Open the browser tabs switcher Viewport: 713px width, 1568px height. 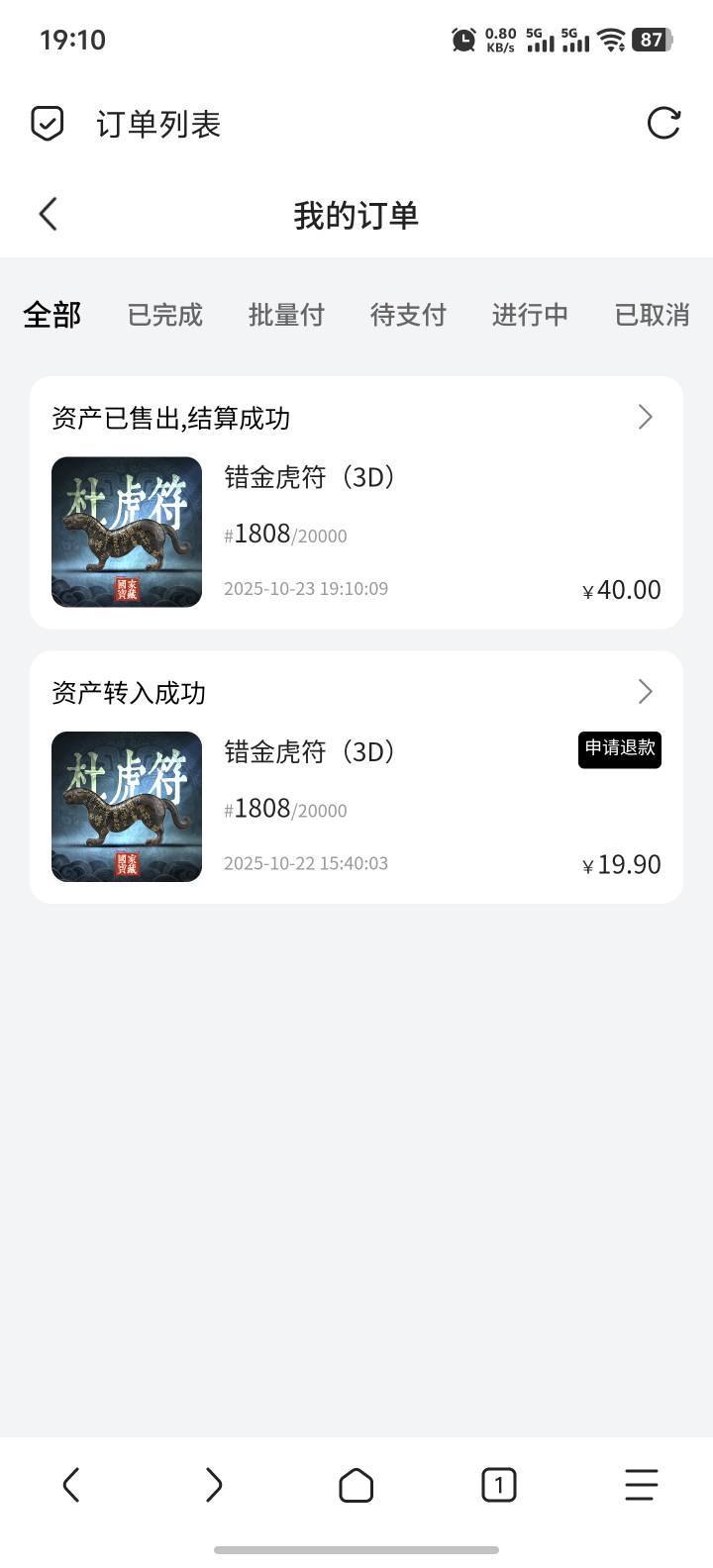pos(499,1485)
